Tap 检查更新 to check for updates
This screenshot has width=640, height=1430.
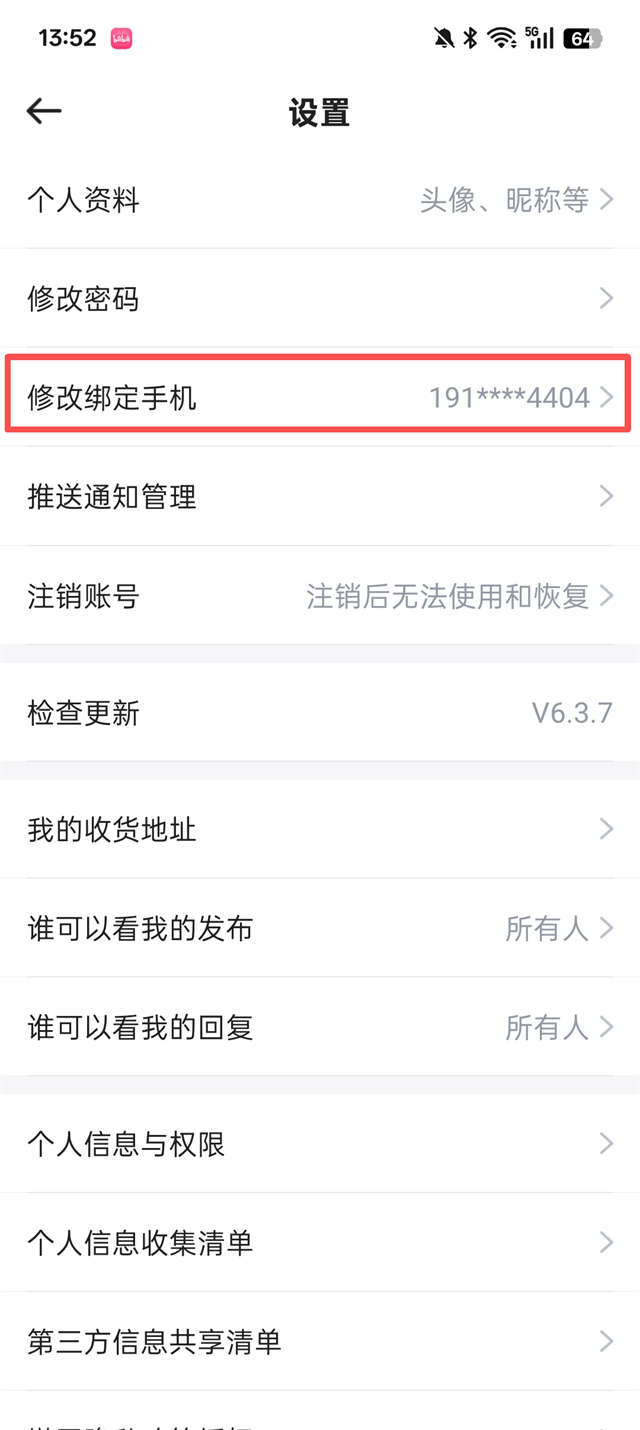(x=320, y=713)
